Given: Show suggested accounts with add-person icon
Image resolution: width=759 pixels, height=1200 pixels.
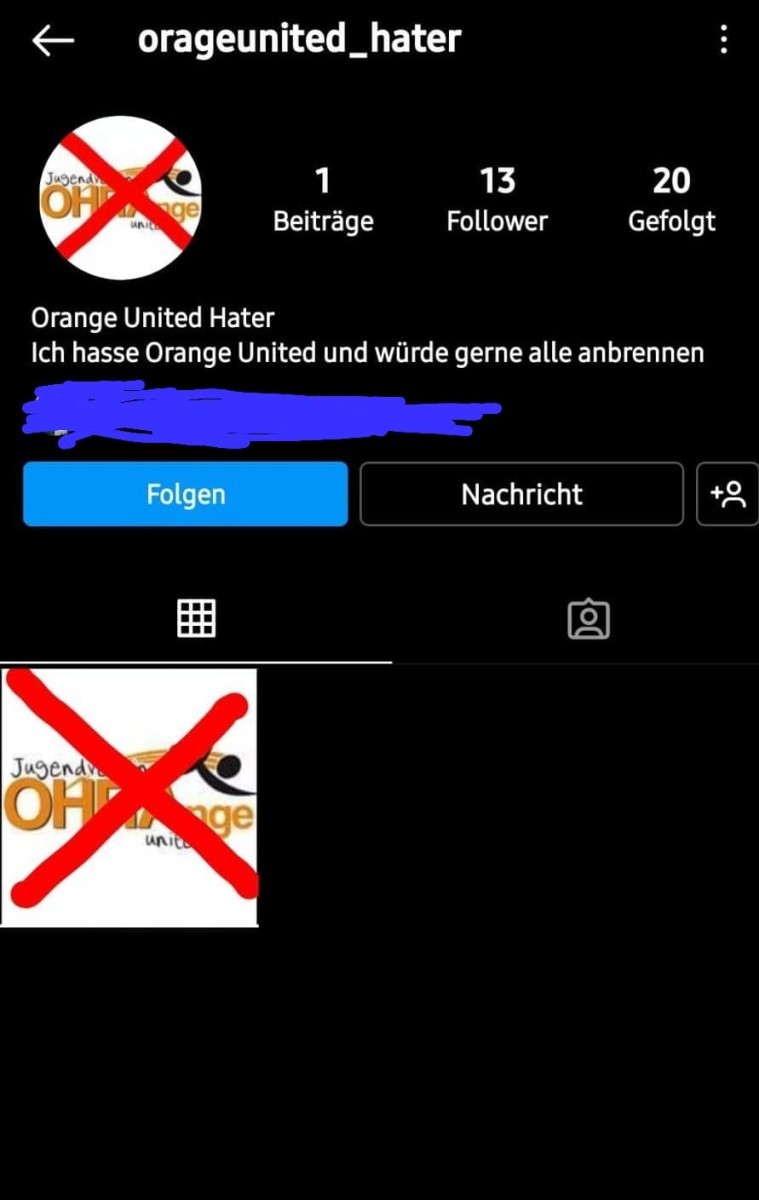Looking at the screenshot, I should (x=727, y=494).
